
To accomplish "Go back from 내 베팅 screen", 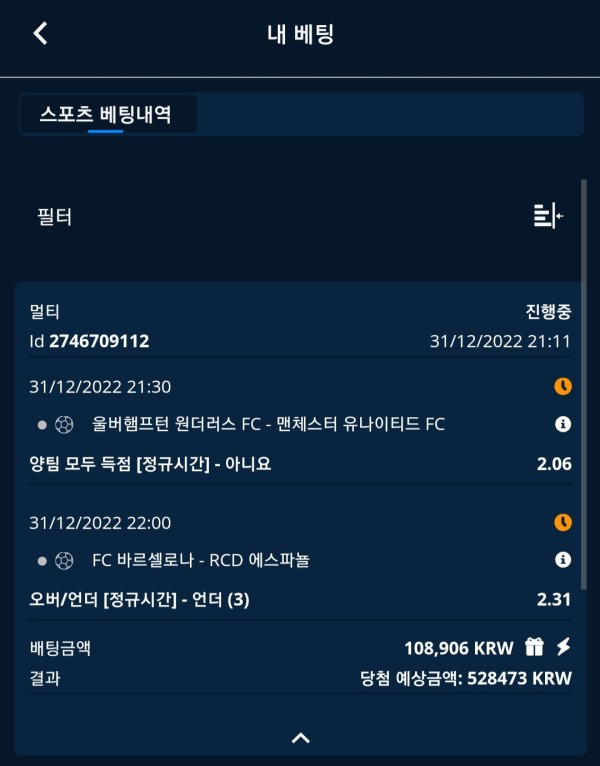I will (40, 33).
